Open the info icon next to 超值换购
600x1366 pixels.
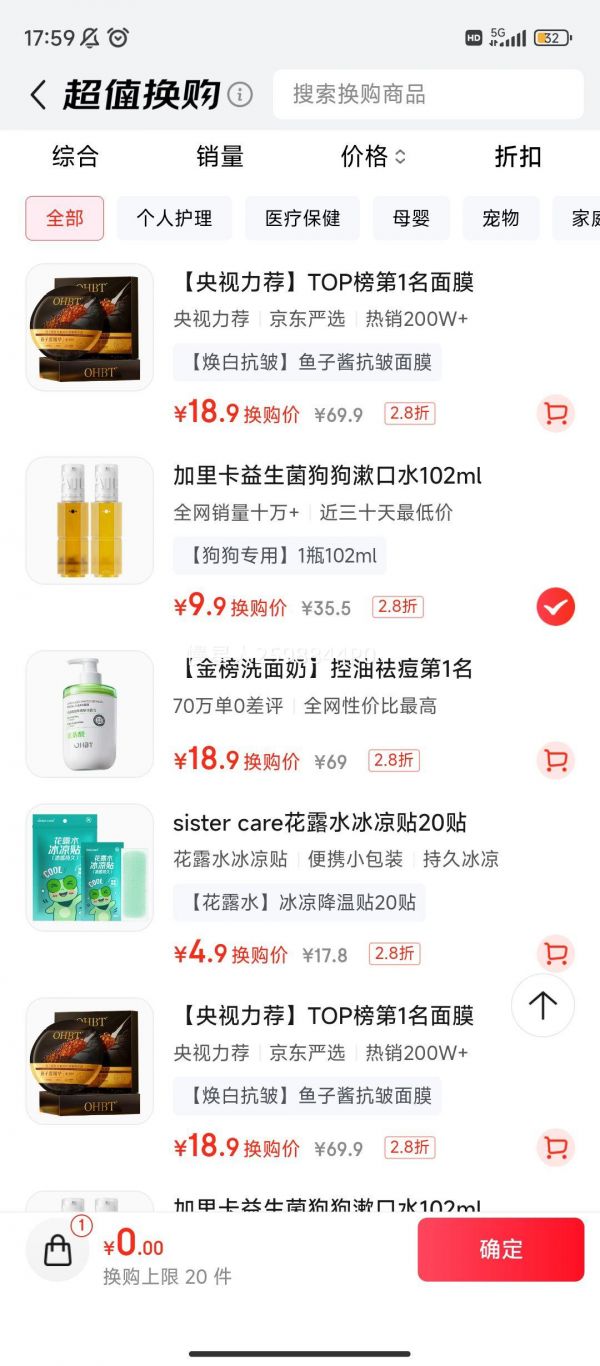point(240,96)
